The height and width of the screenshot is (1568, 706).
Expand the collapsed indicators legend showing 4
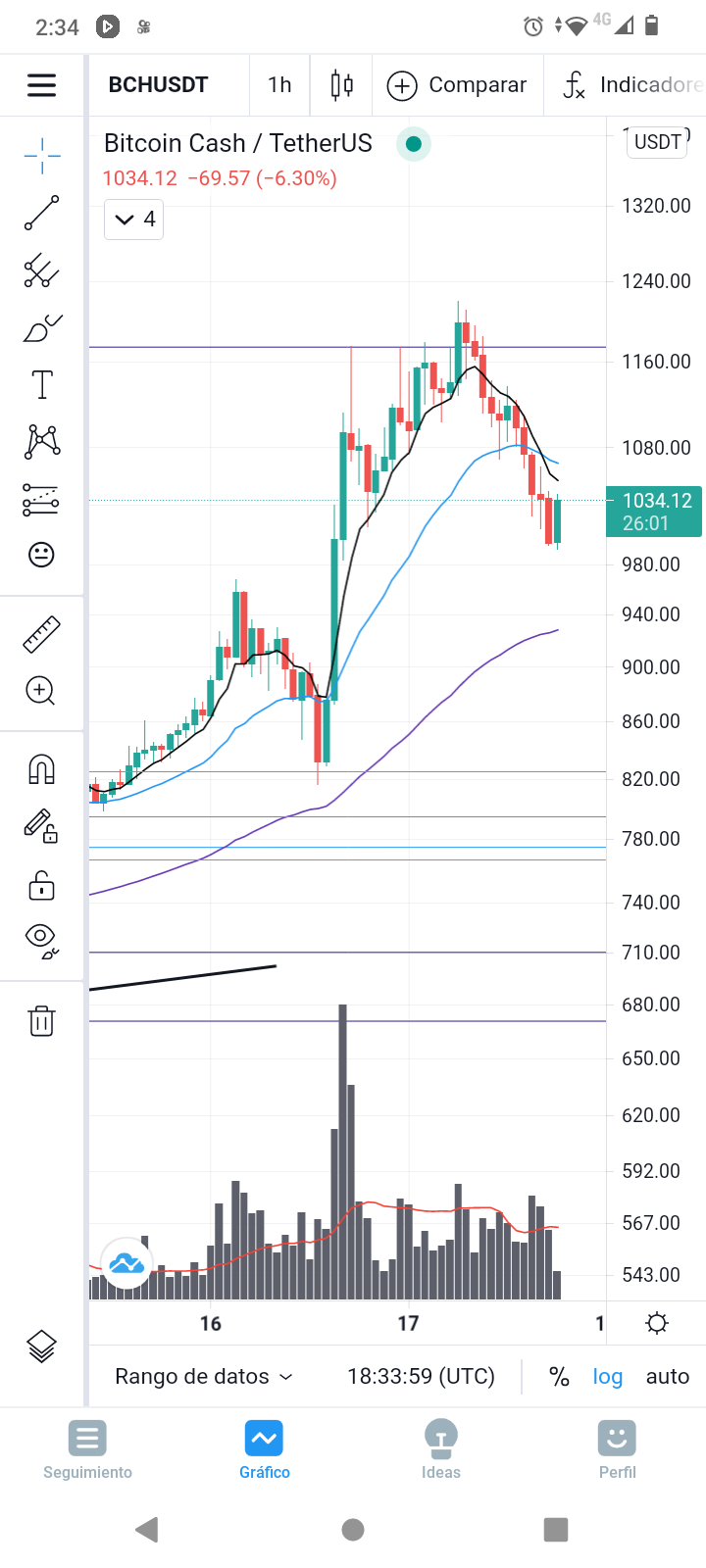[134, 220]
